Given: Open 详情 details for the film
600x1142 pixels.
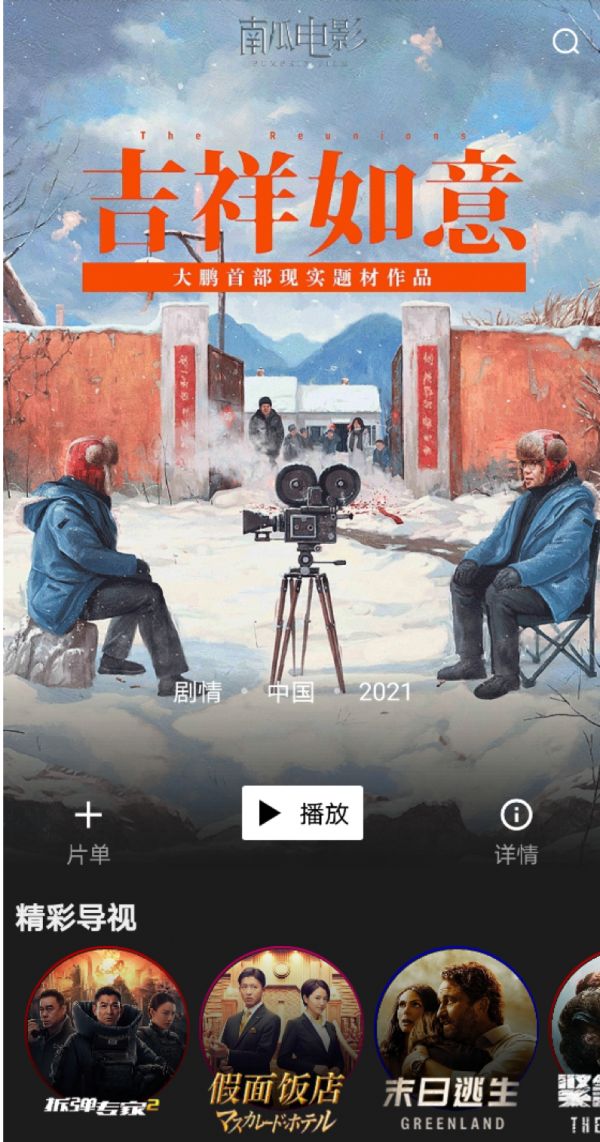Looking at the screenshot, I should 516,831.
